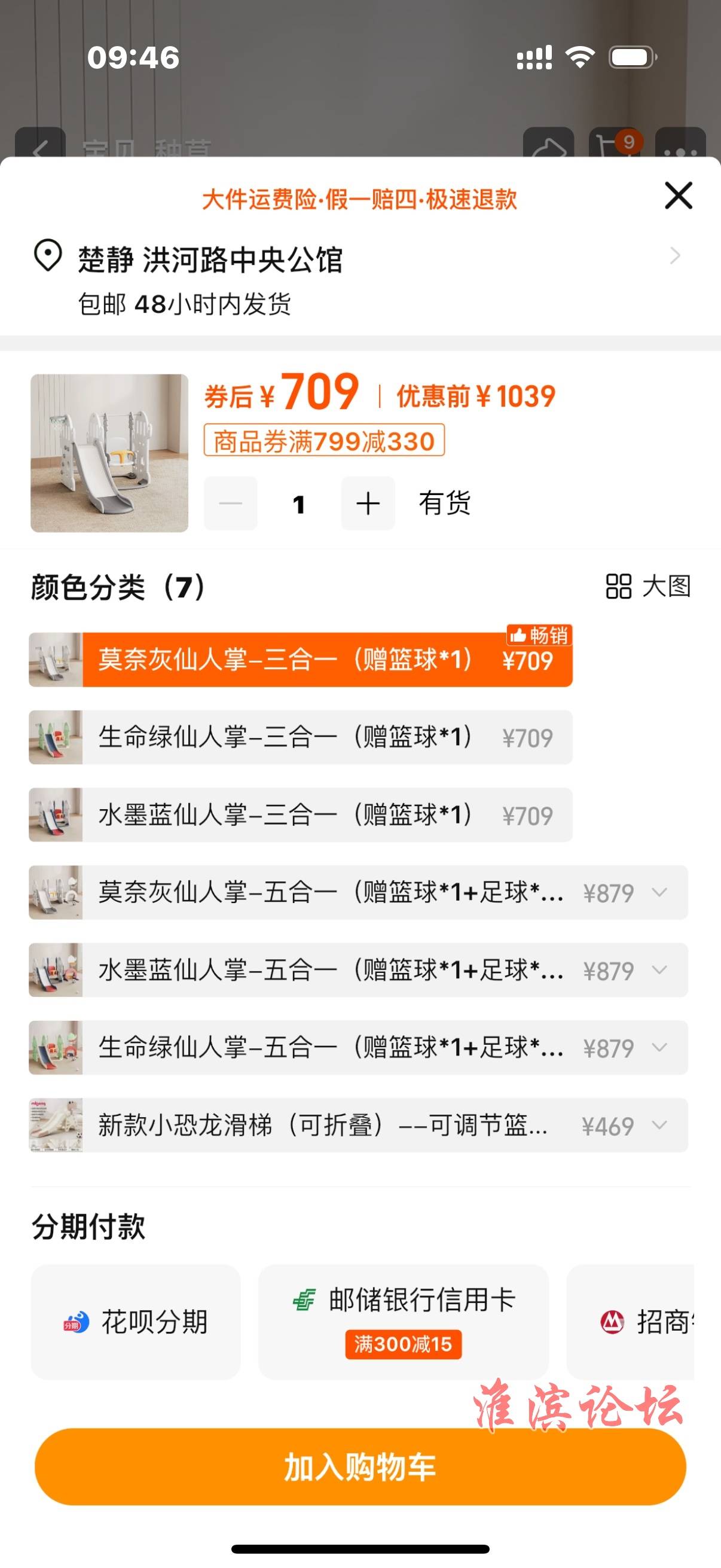Increase quantity with the plus button

368,504
